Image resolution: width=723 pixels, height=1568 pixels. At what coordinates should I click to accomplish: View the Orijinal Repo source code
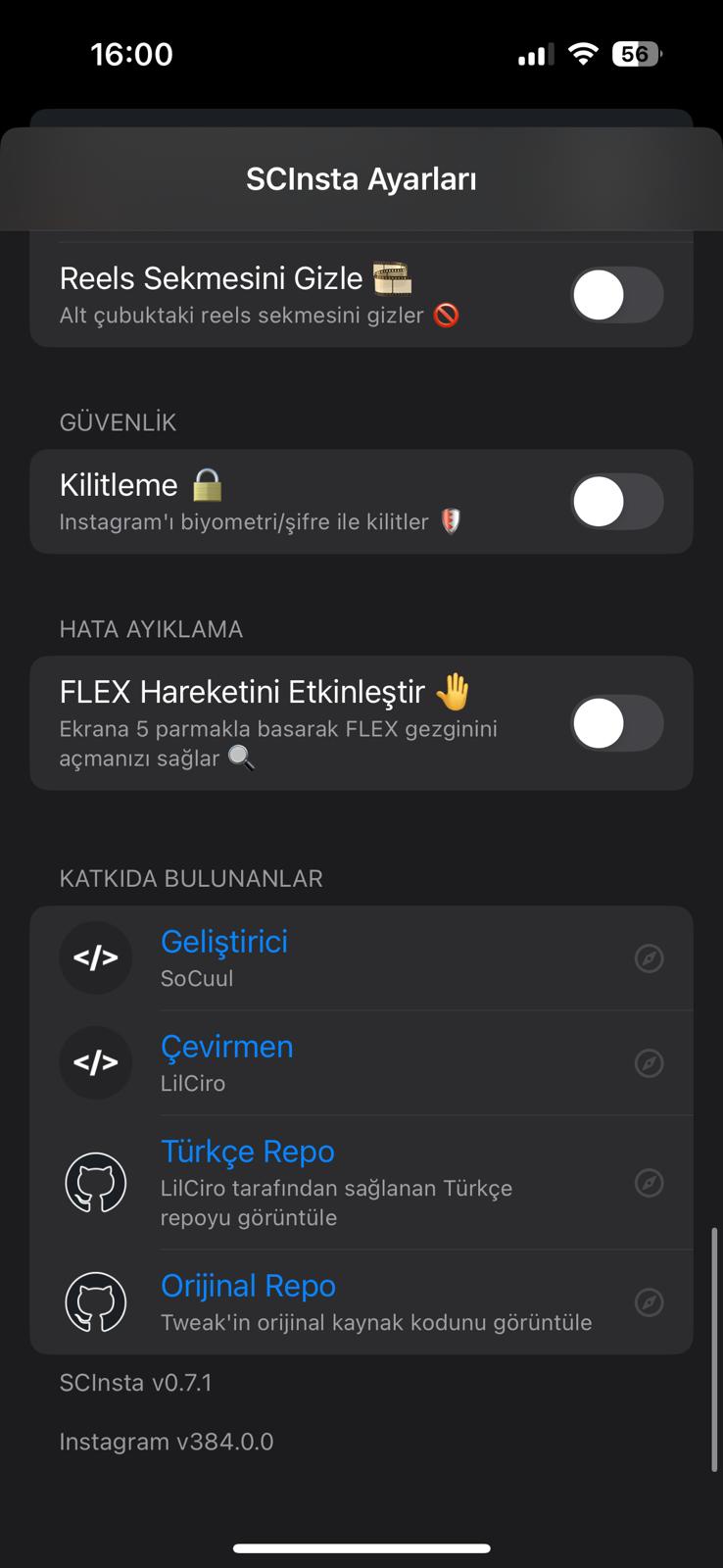tap(361, 1302)
